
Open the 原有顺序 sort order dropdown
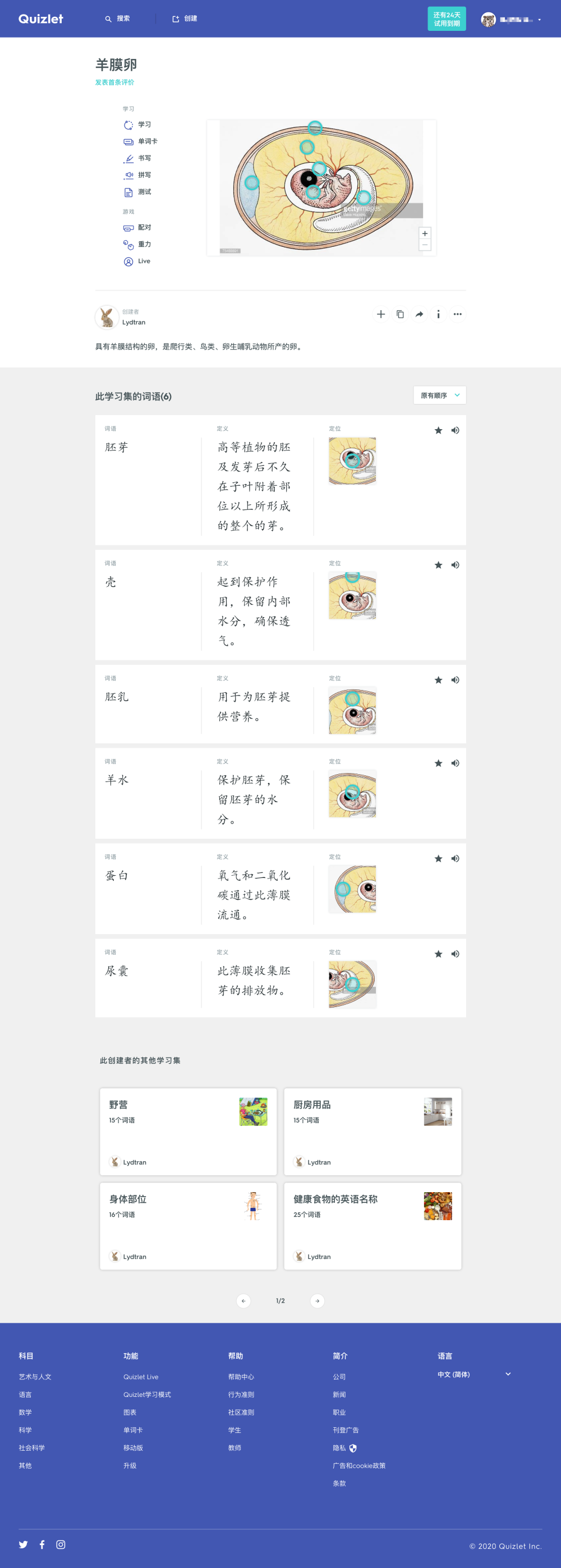(439, 395)
